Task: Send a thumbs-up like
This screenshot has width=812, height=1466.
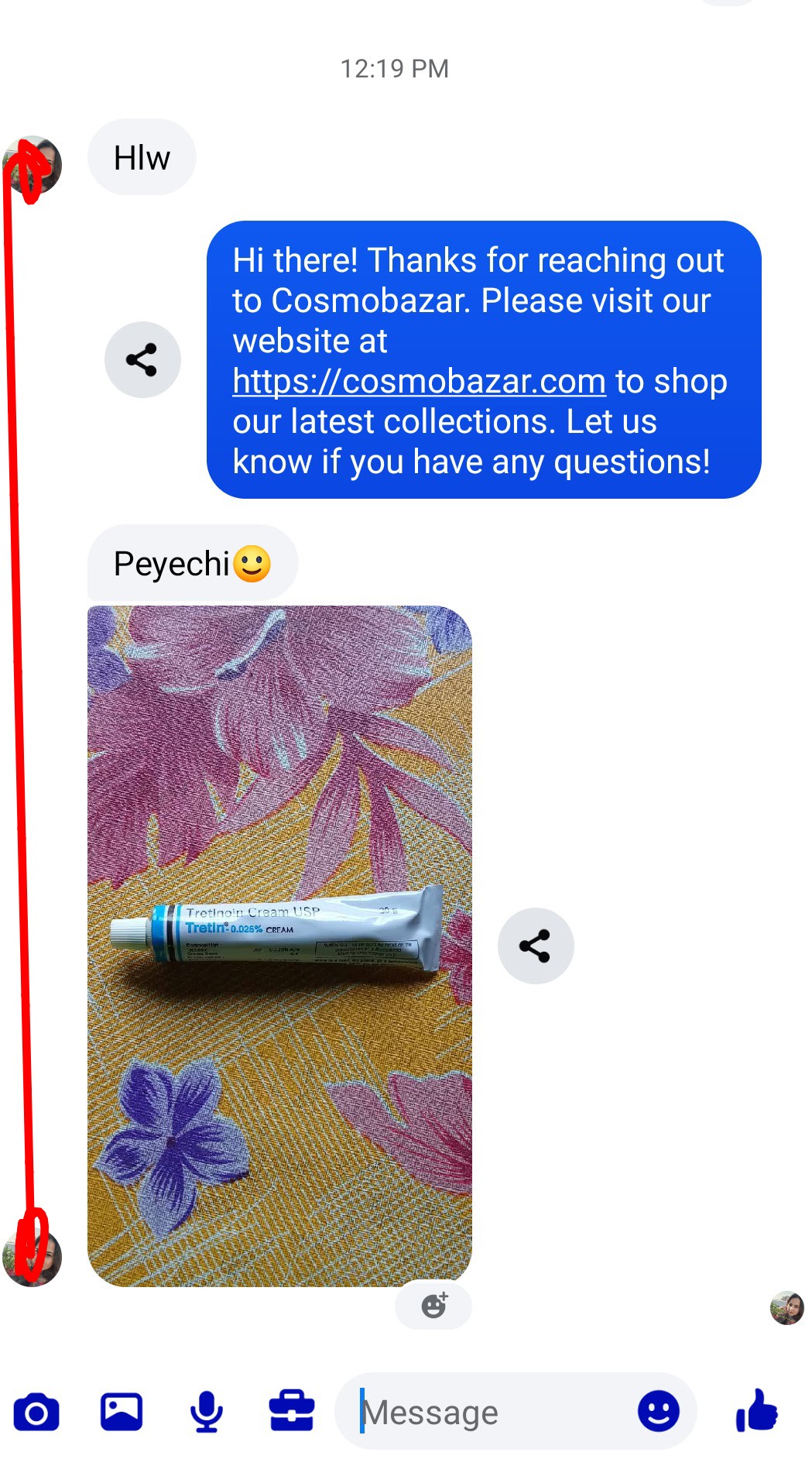Action: point(757,1411)
